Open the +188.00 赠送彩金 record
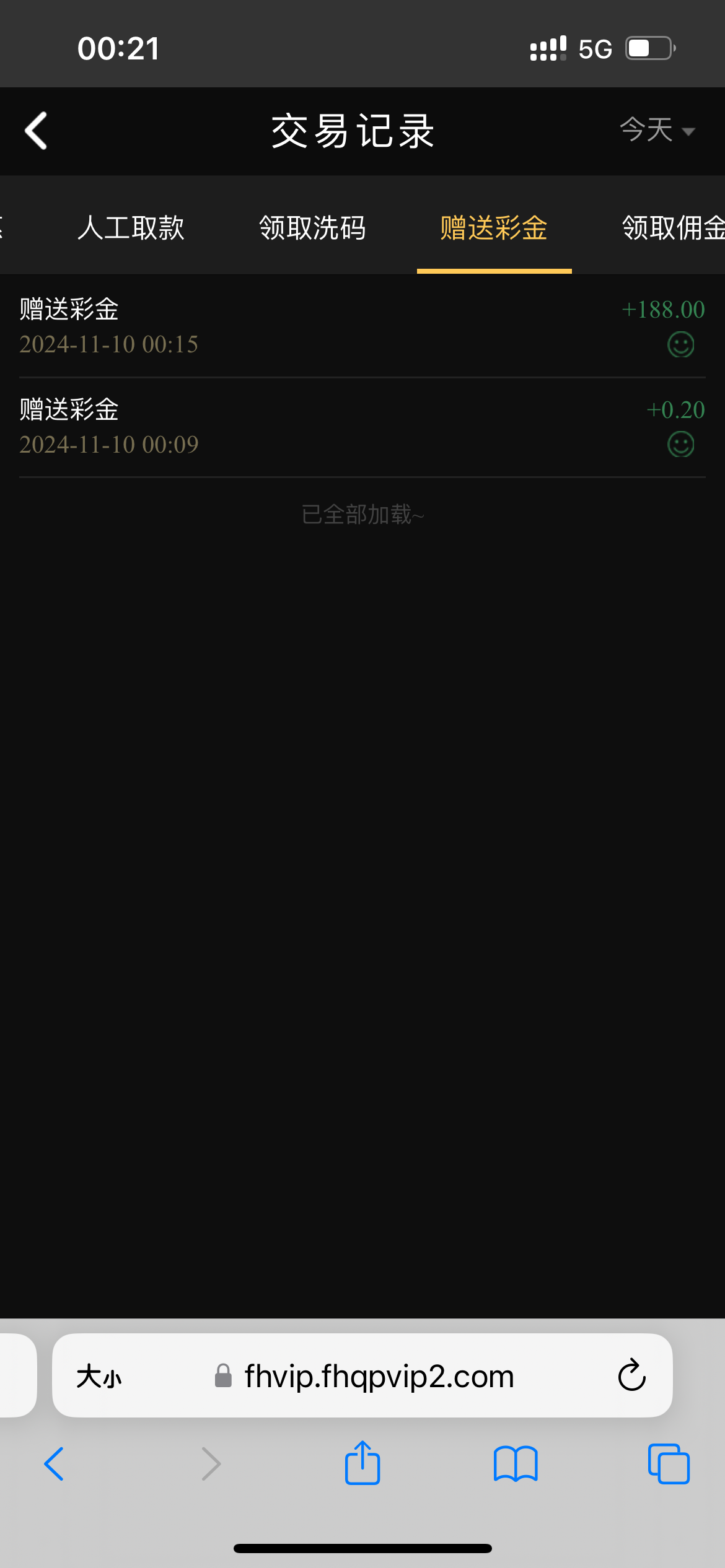 [362, 326]
